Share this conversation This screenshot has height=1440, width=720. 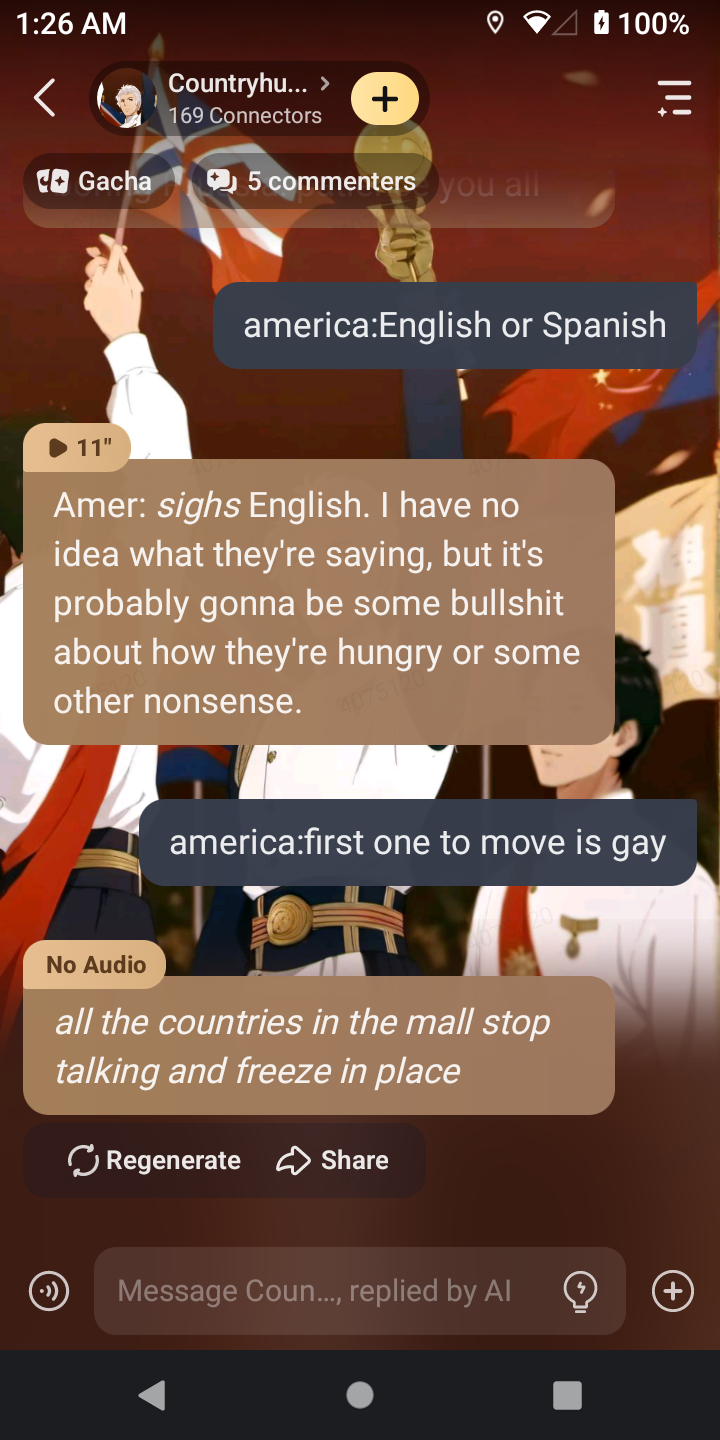(x=332, y=1160)
